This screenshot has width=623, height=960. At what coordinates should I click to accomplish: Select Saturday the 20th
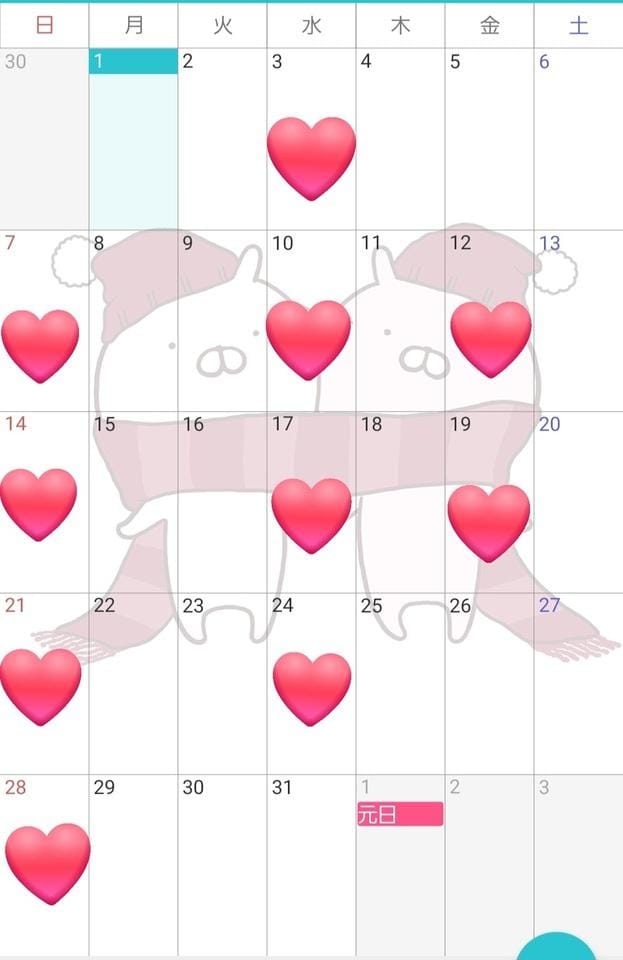(x=578, y=500)
